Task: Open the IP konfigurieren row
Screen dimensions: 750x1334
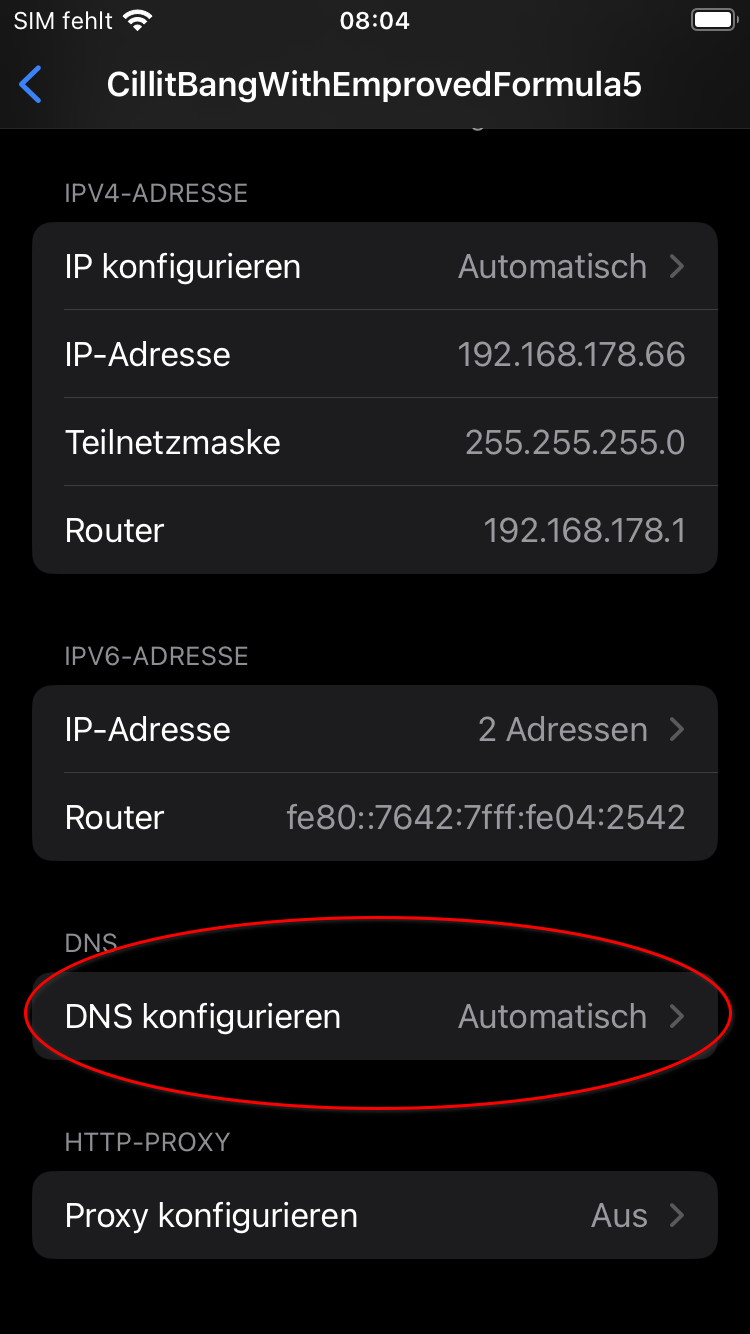Action: pos(375,267)
